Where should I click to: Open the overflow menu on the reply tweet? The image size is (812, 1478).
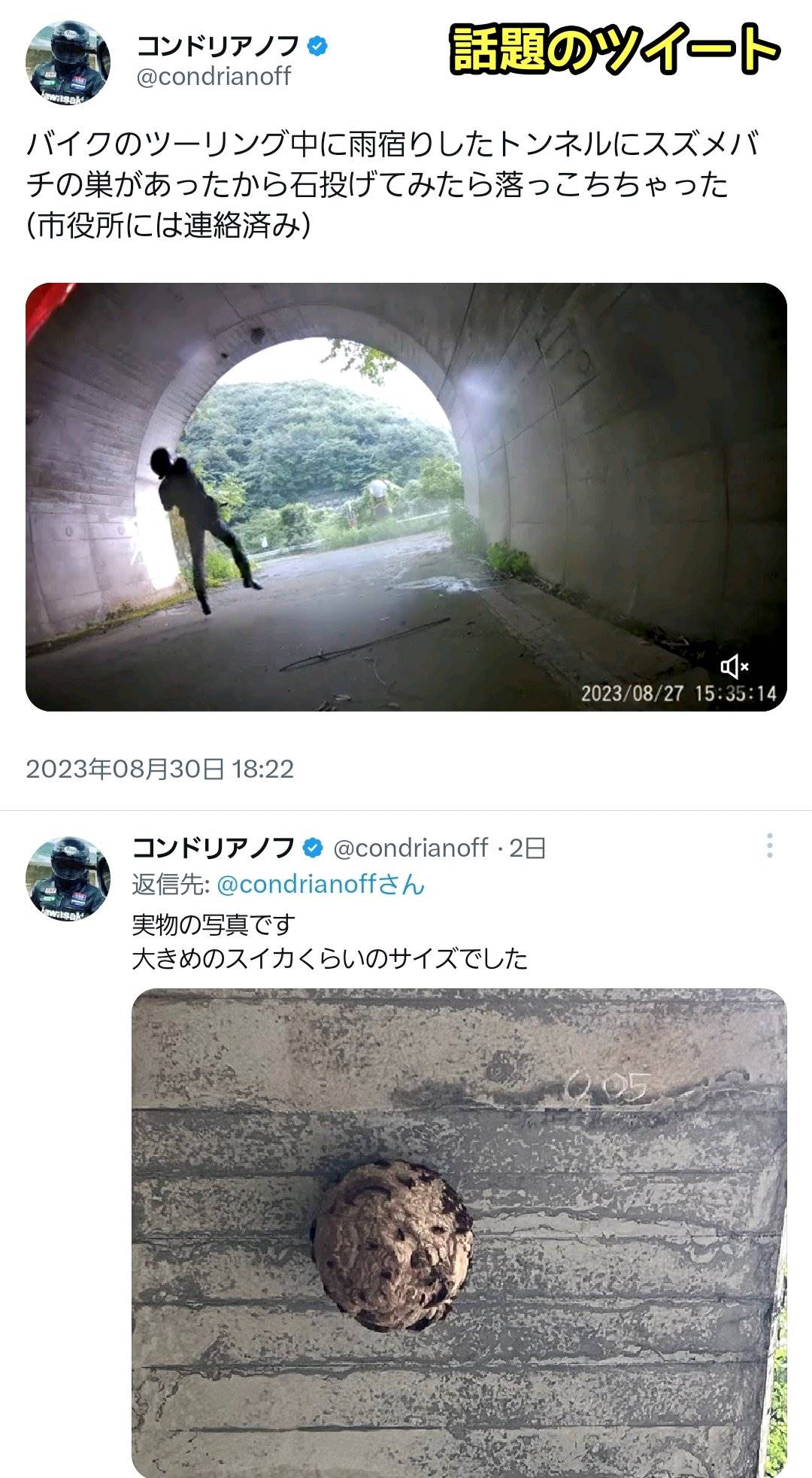pos(769,845)
